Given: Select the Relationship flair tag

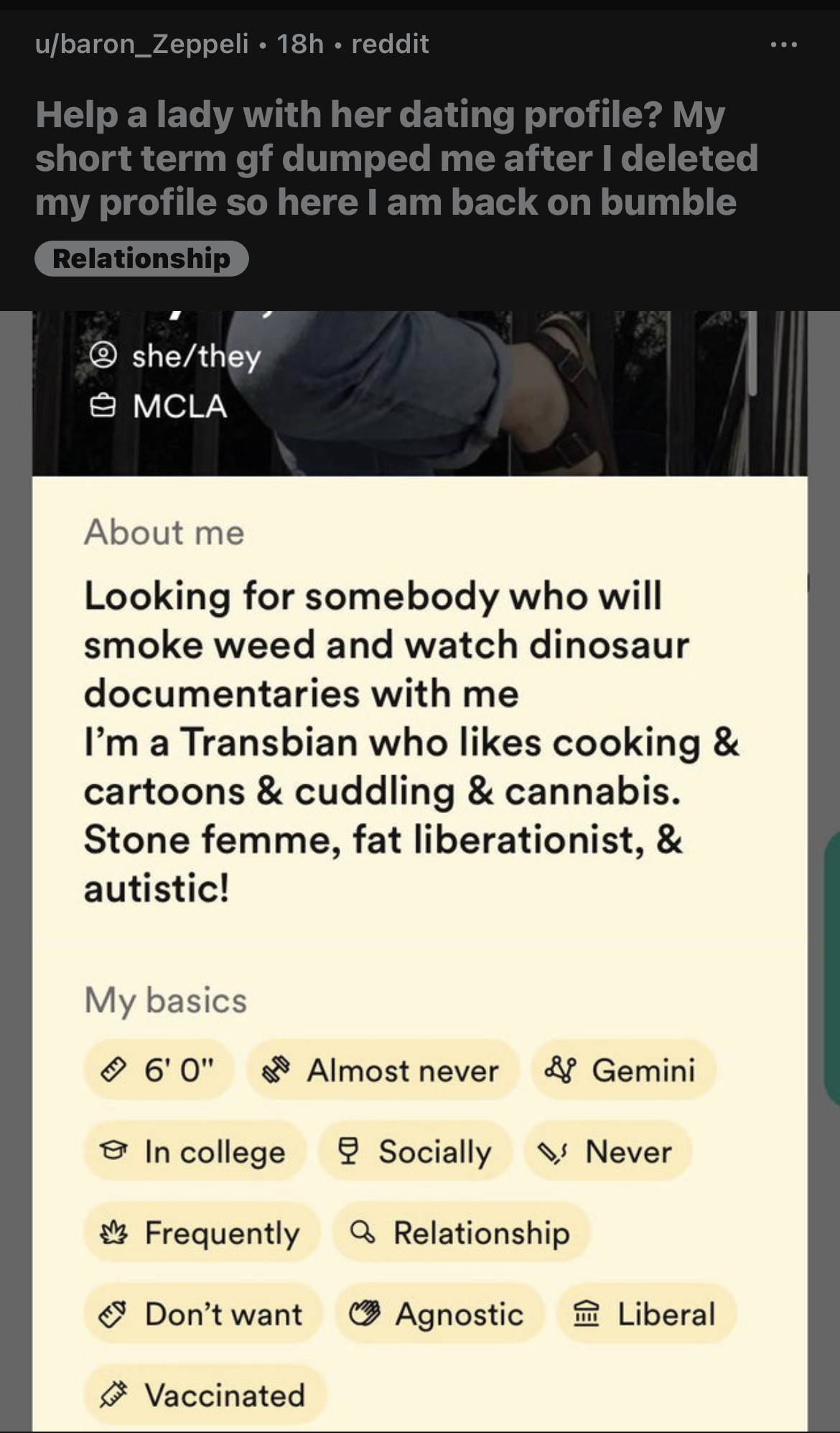Looking at the screenshot, I should [x=141, y=259].
